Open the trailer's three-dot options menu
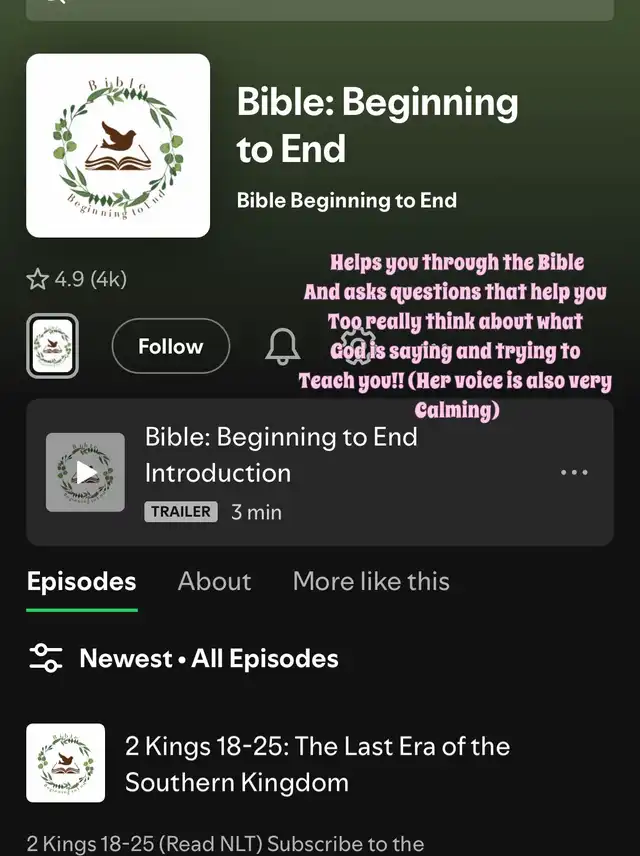This screenshot has height=856, width=640. 573,472
